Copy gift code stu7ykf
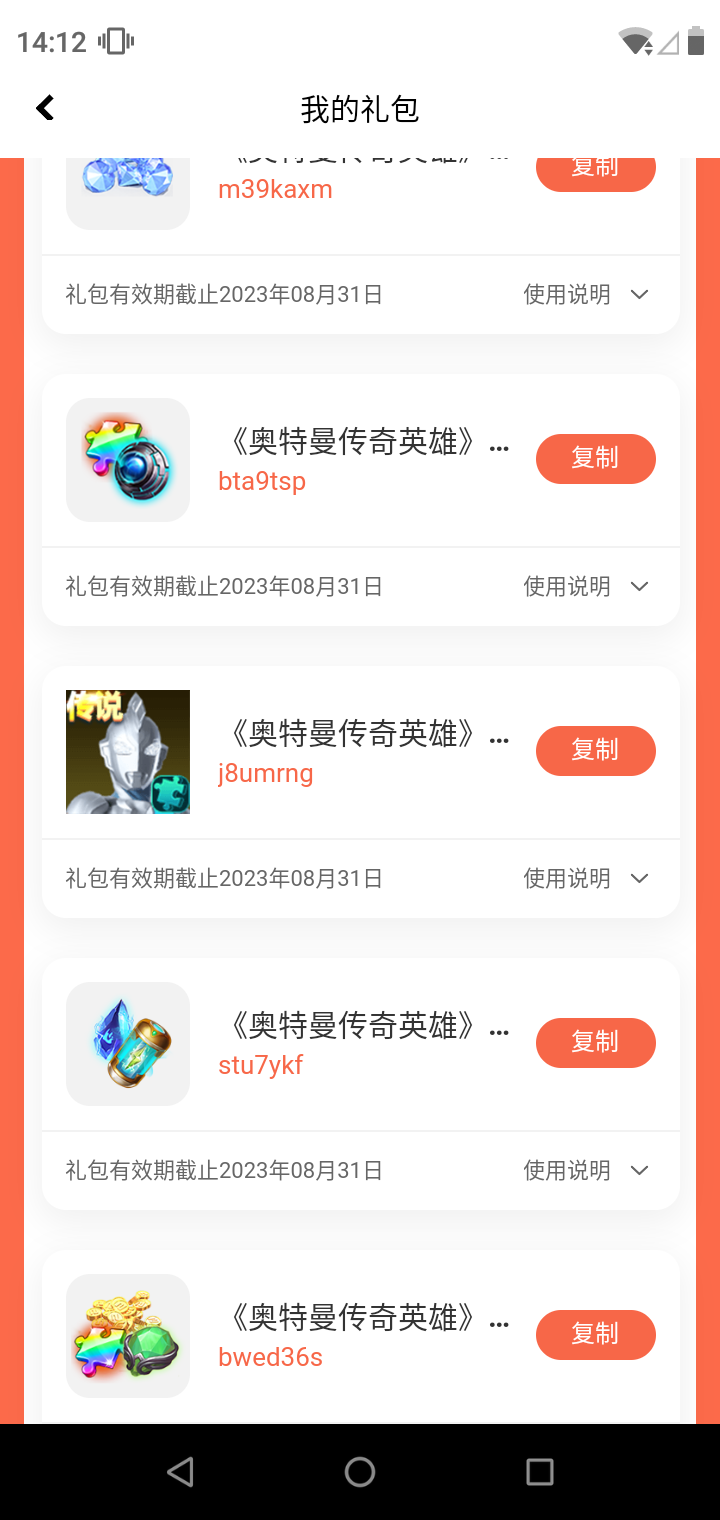Screen dimensions: 720x1520 pyautogui.click(x=595, y=1043)
